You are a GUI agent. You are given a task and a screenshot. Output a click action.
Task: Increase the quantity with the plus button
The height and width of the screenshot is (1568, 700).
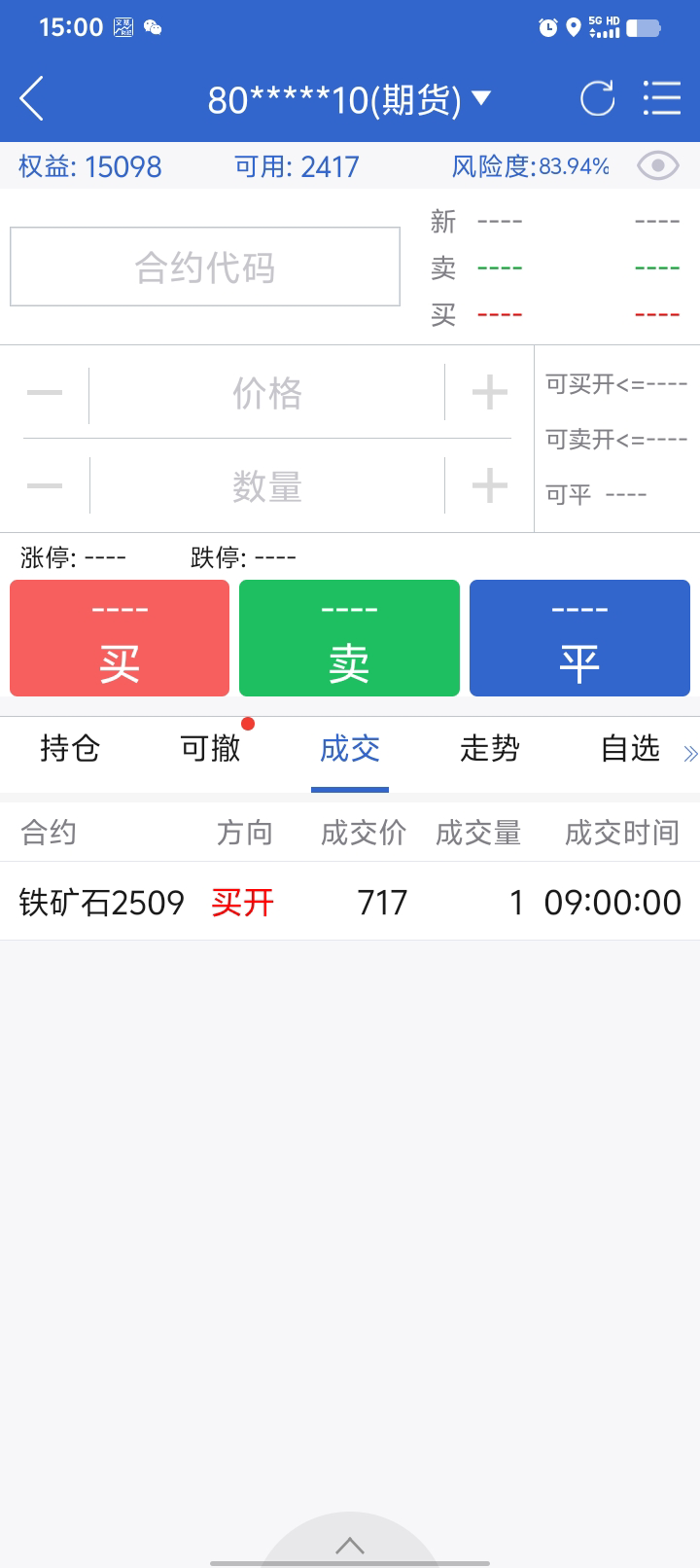pyautogui.click(x=489, y=485)
